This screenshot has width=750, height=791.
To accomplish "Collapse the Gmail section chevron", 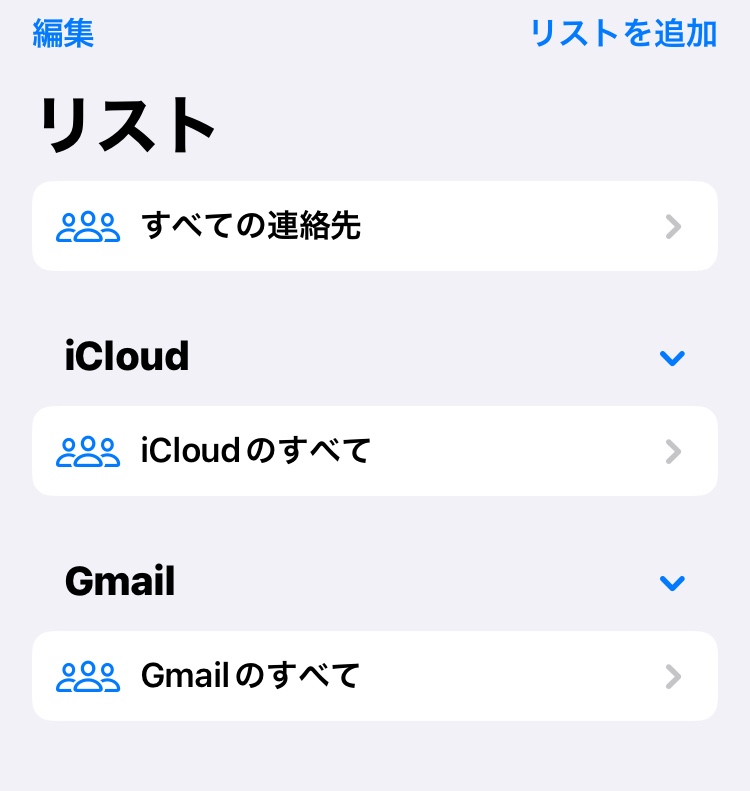I will pyautogui.click(x=673, y=582).
